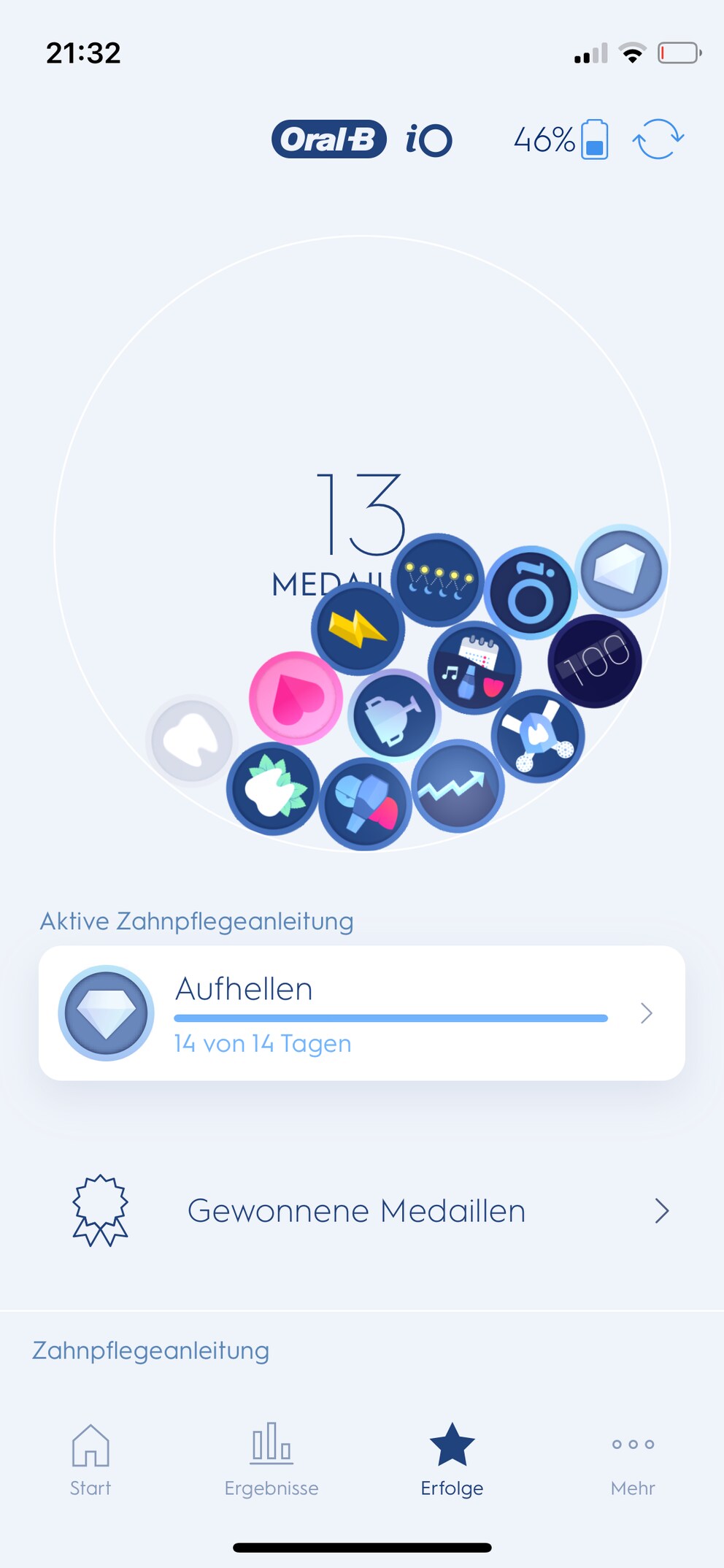Viewport: 724px width, 1568px height.
Task: Open Gewonnene Medaillen list
Action: (362, 1210)
